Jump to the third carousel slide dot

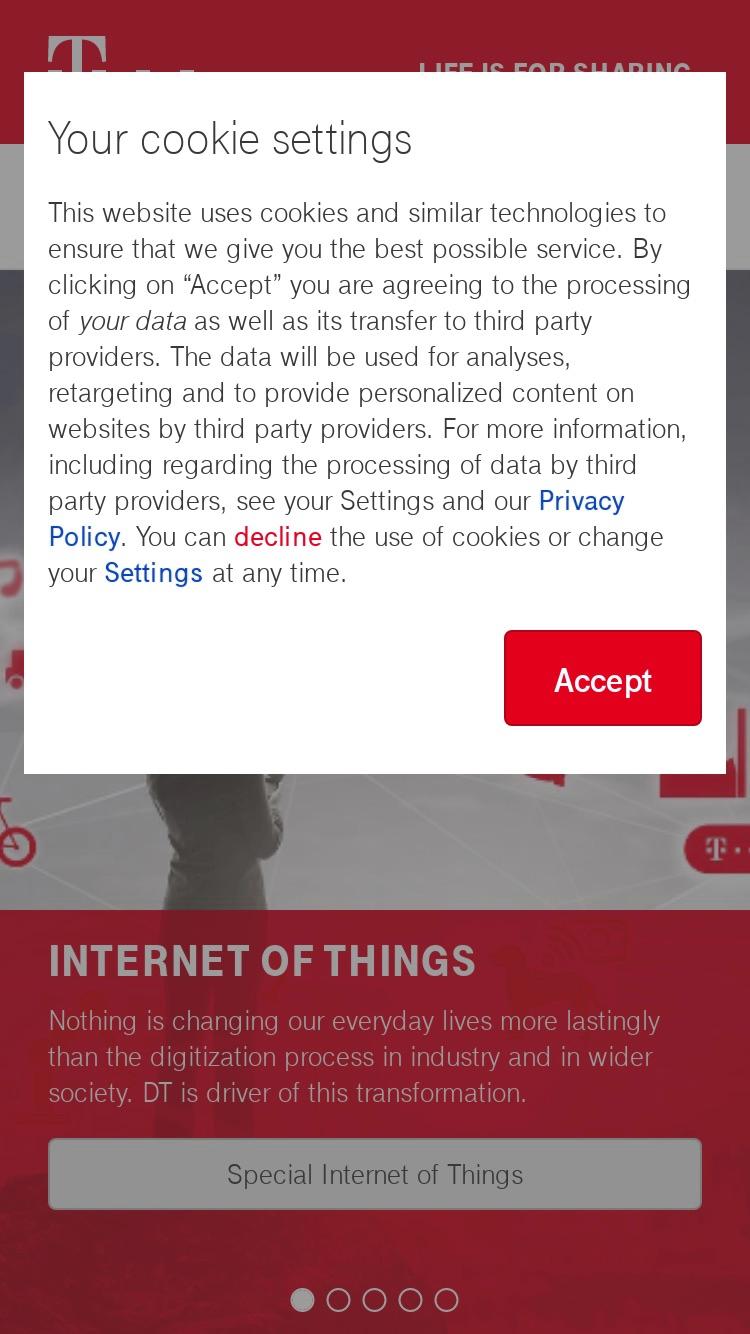374,1300
